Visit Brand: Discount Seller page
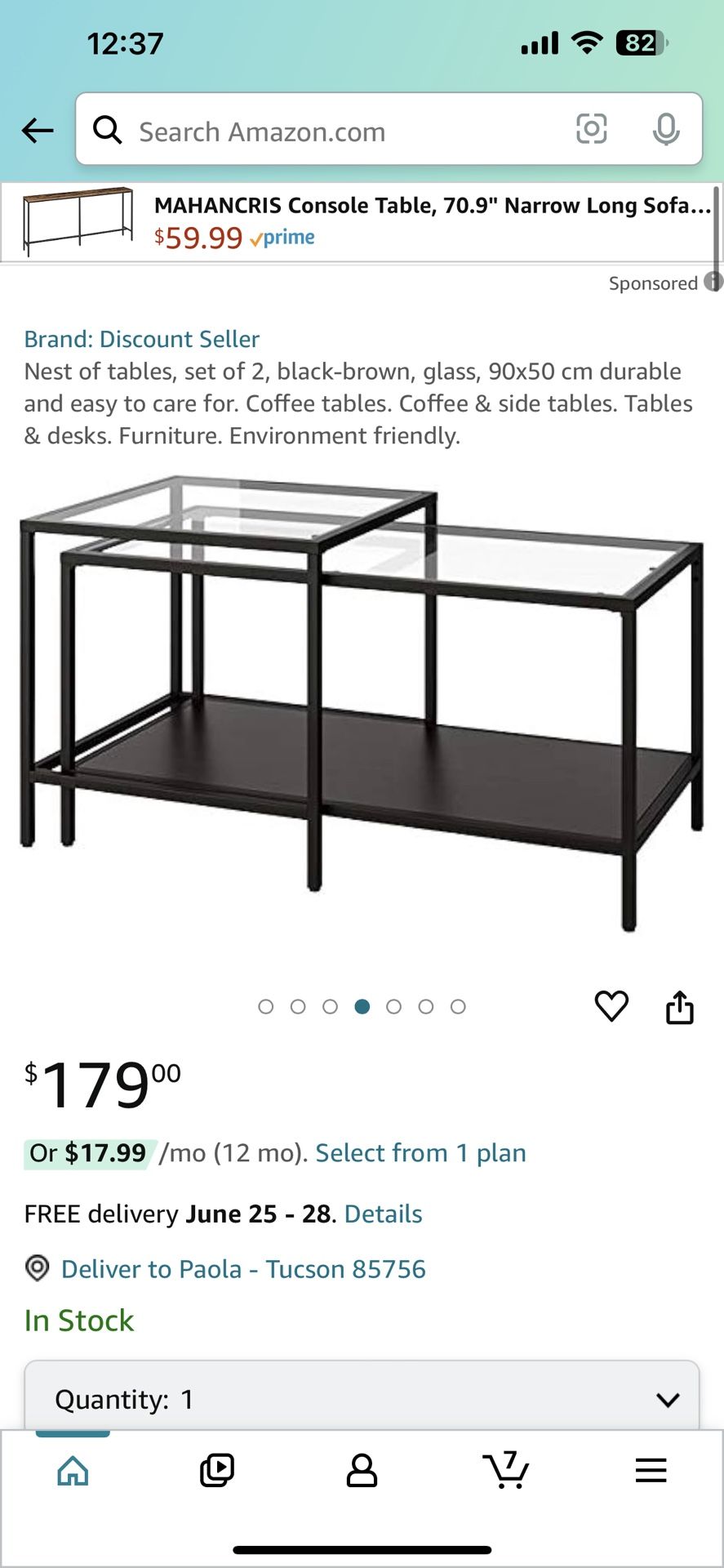Viewport: 724px width, 1568px height. pos(142,339)
